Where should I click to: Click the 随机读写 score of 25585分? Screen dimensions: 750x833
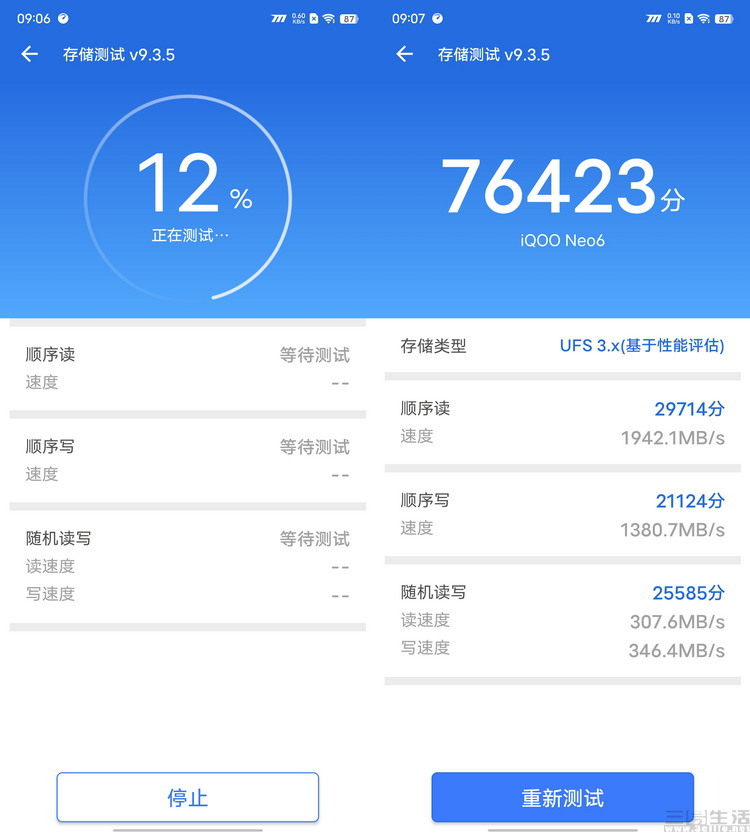[688, 593]
